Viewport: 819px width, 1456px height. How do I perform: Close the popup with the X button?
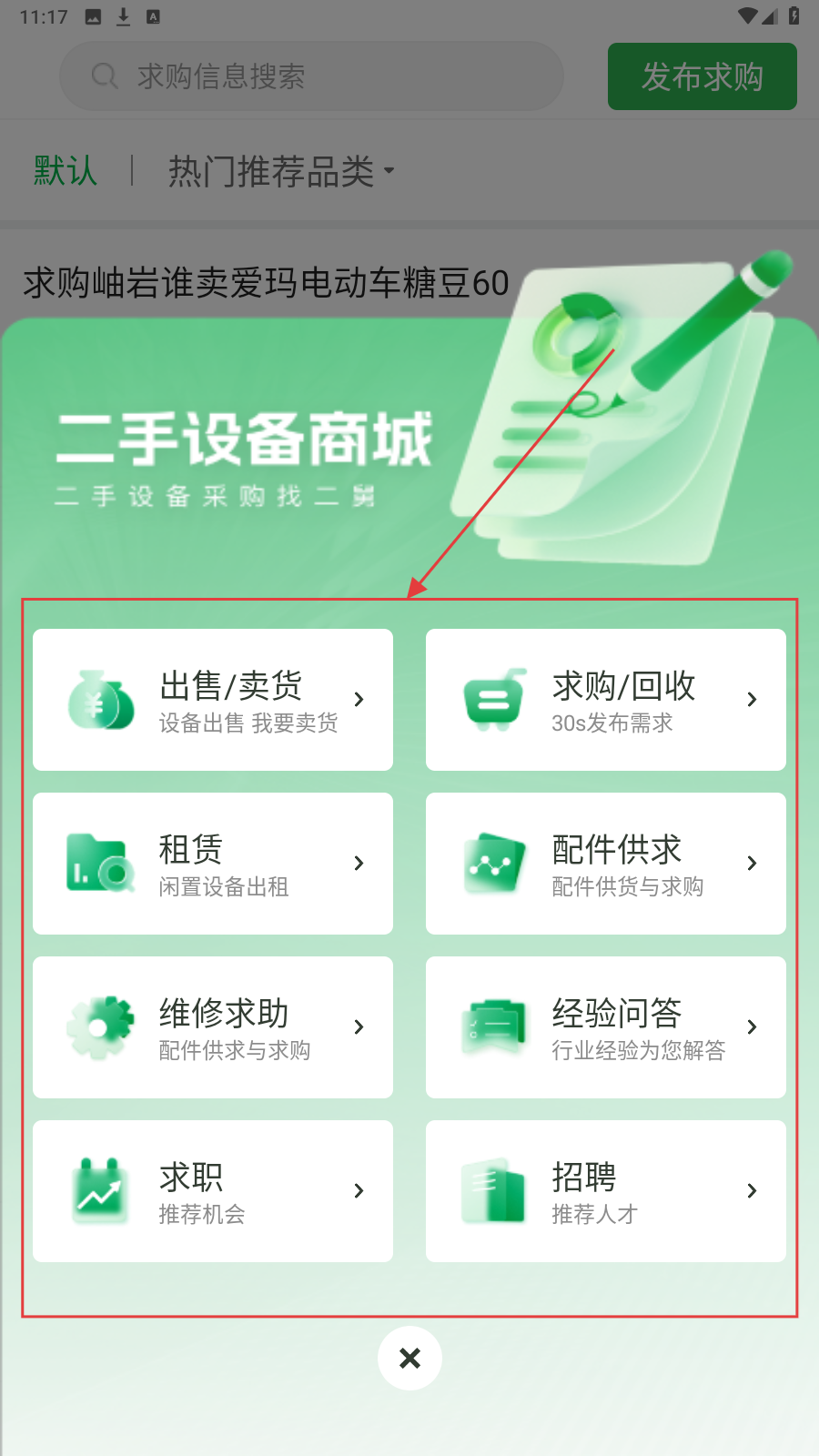pyautogui.click(x=409, y=1358)
